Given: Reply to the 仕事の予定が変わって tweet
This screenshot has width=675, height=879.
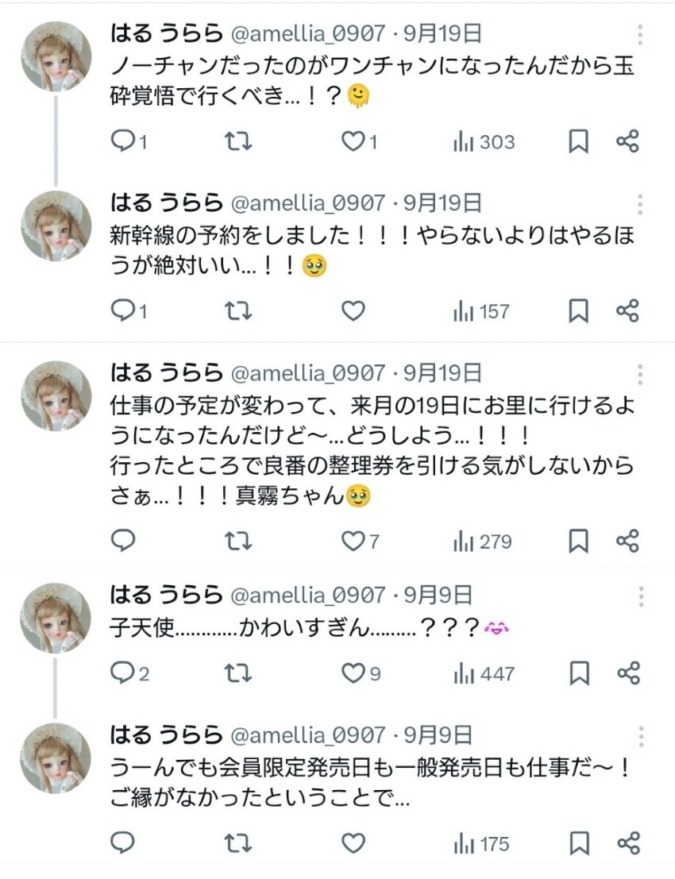Looking at the screenshot, I should click(x=122, y=541).
